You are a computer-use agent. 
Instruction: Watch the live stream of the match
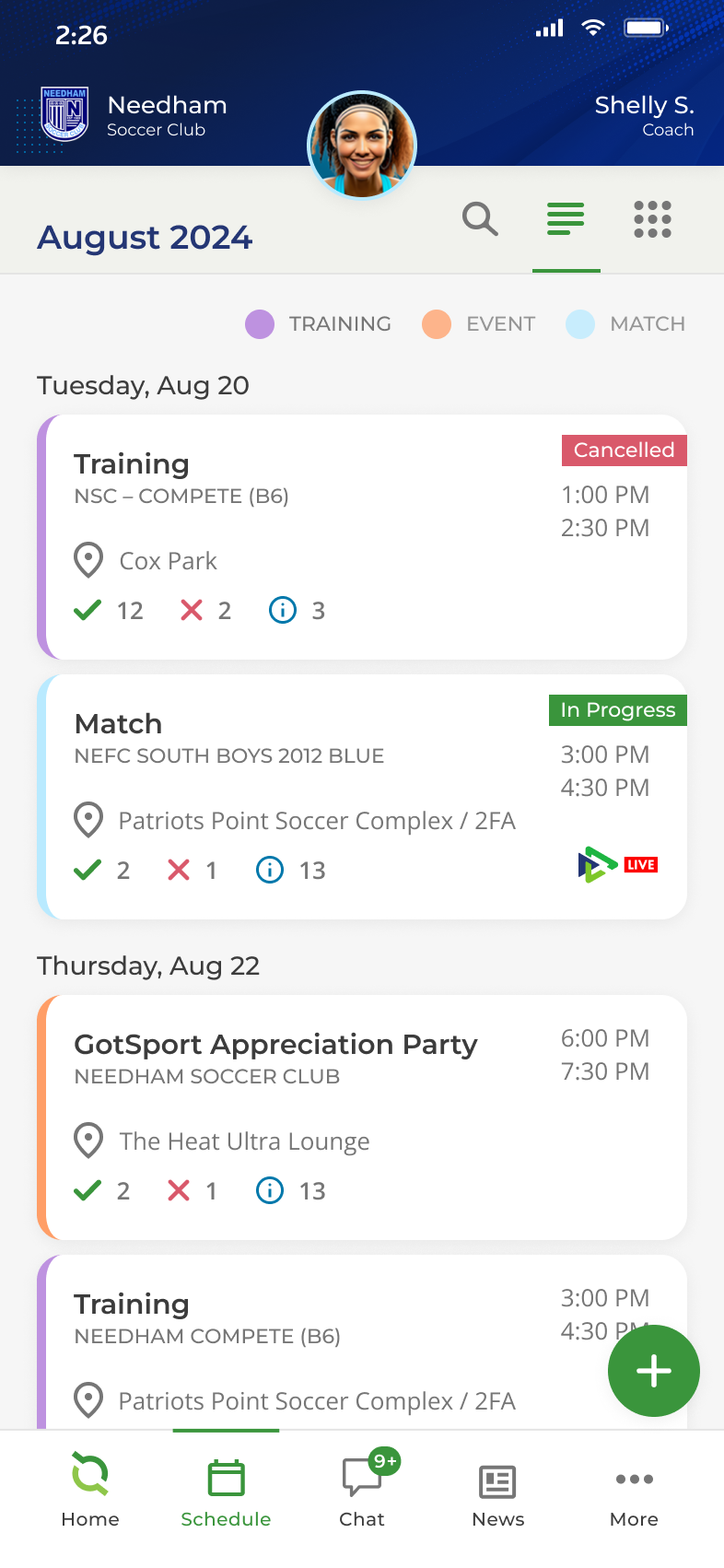(x=617, y=865)
